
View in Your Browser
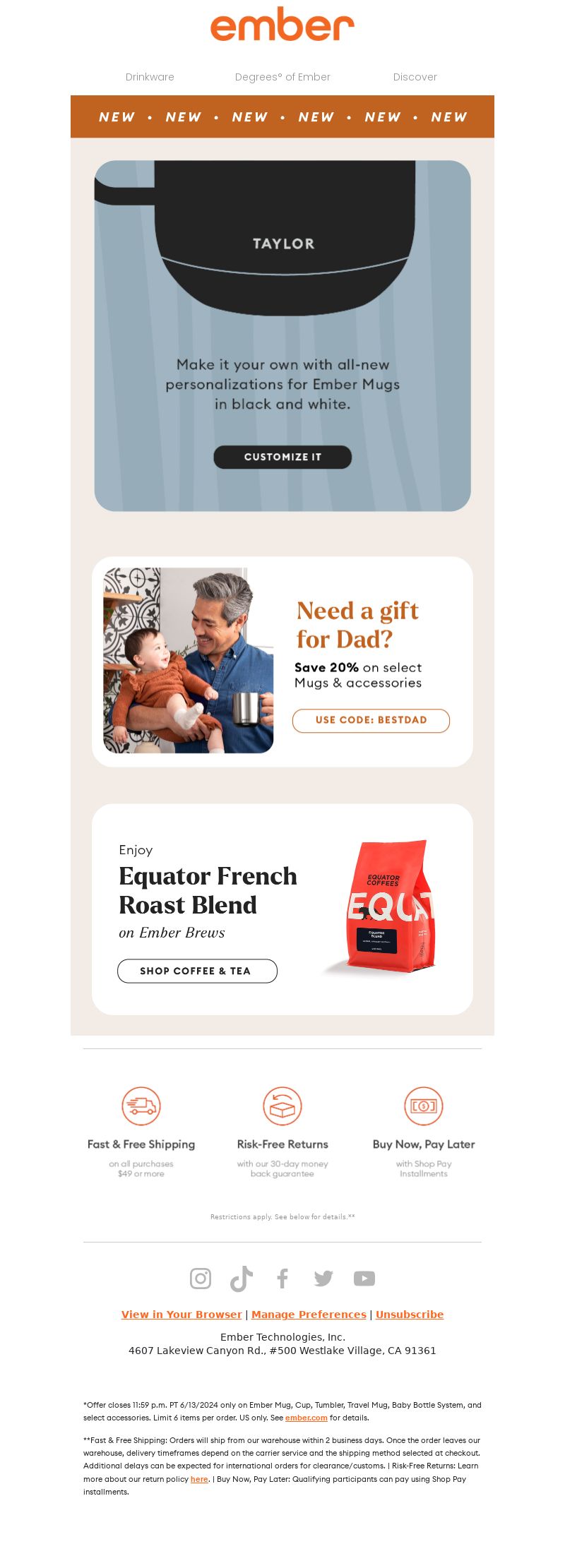[x=182, y=1314]
